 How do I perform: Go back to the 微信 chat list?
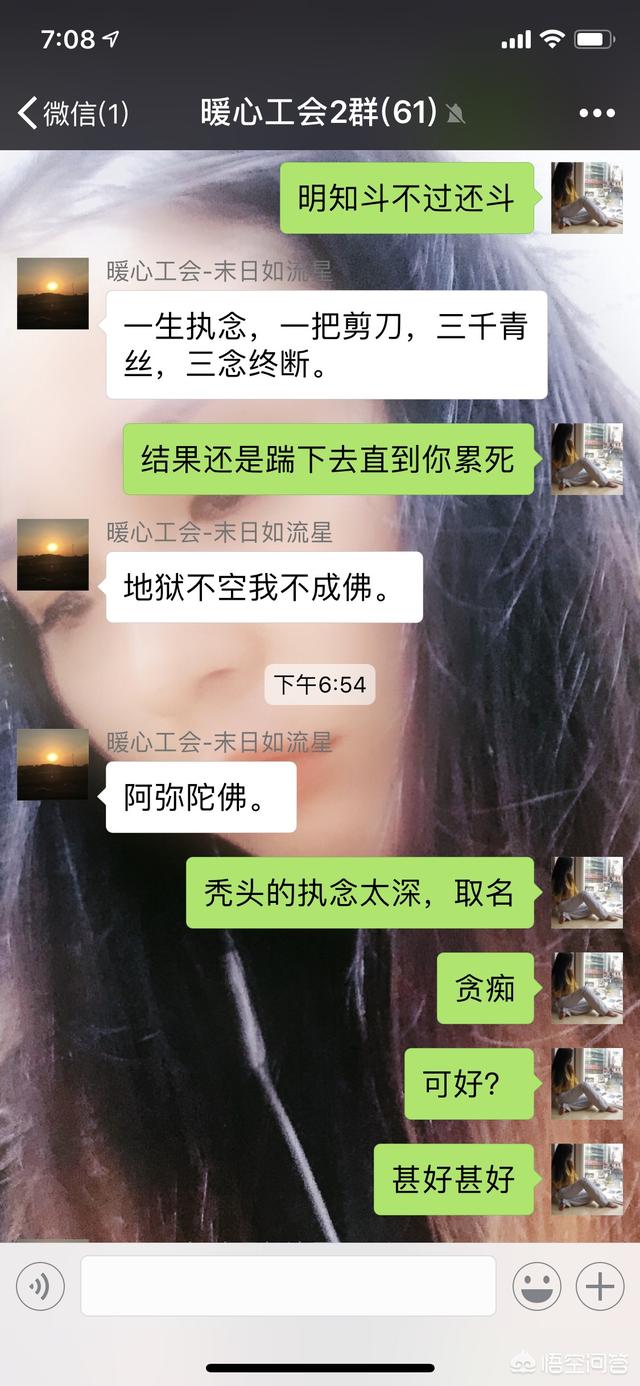73,113
